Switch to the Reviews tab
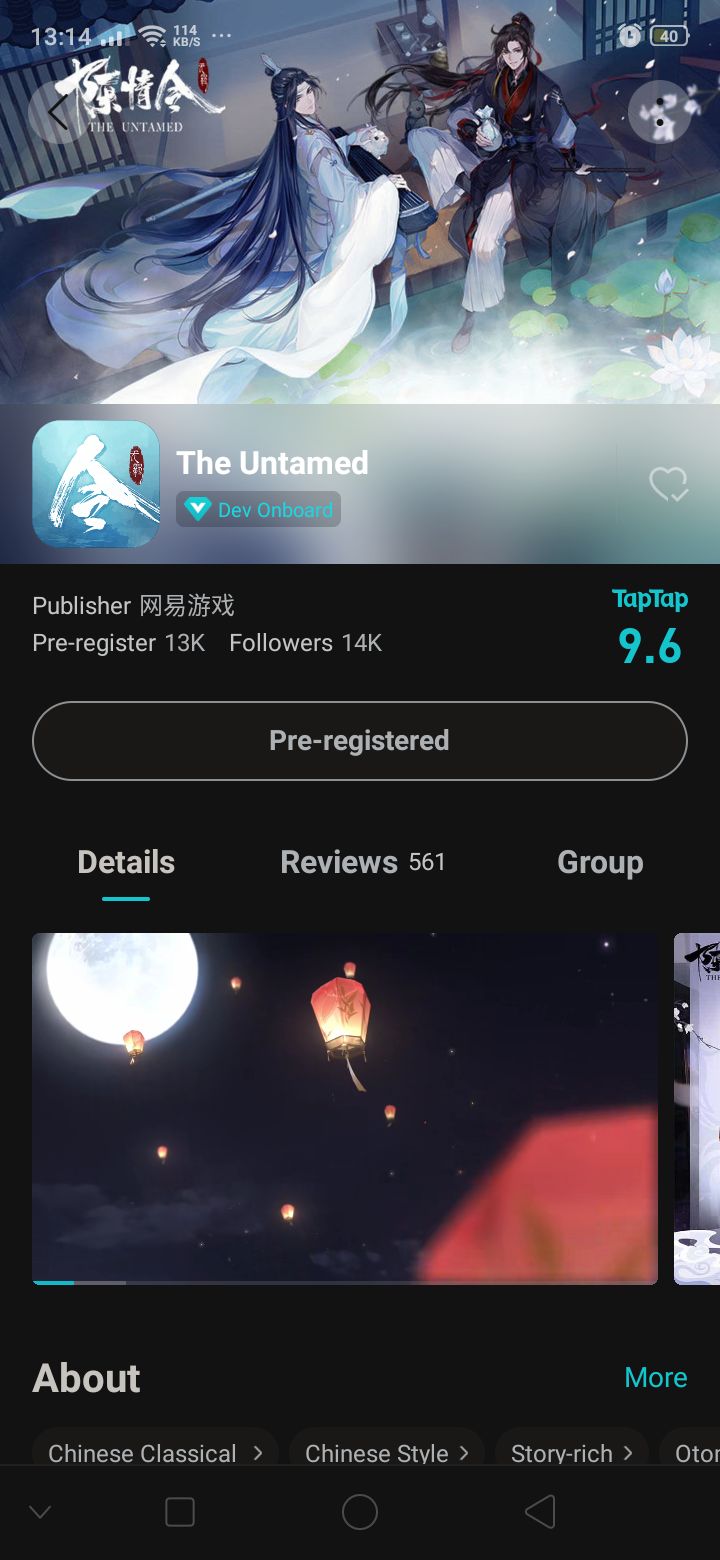Image resolution: width=720 pixels, height=1560 pixels. click(362, 862)
